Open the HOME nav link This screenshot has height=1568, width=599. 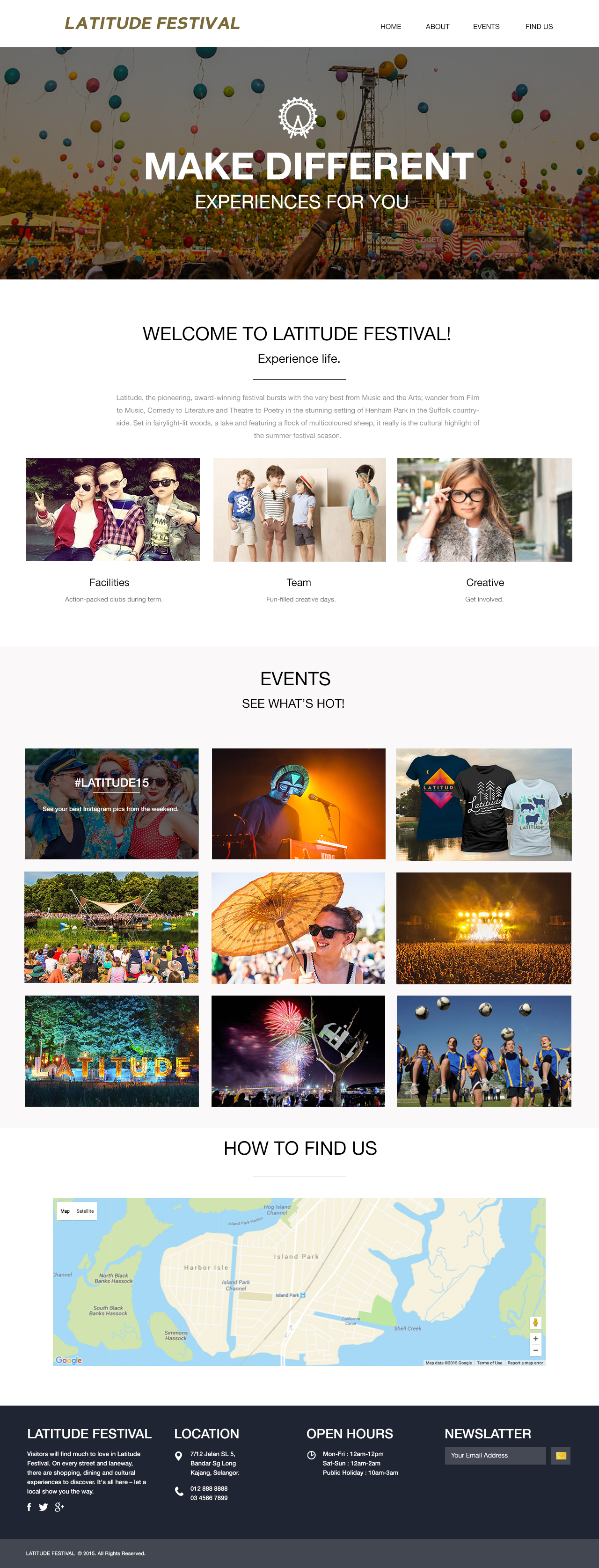coord(390,27)
